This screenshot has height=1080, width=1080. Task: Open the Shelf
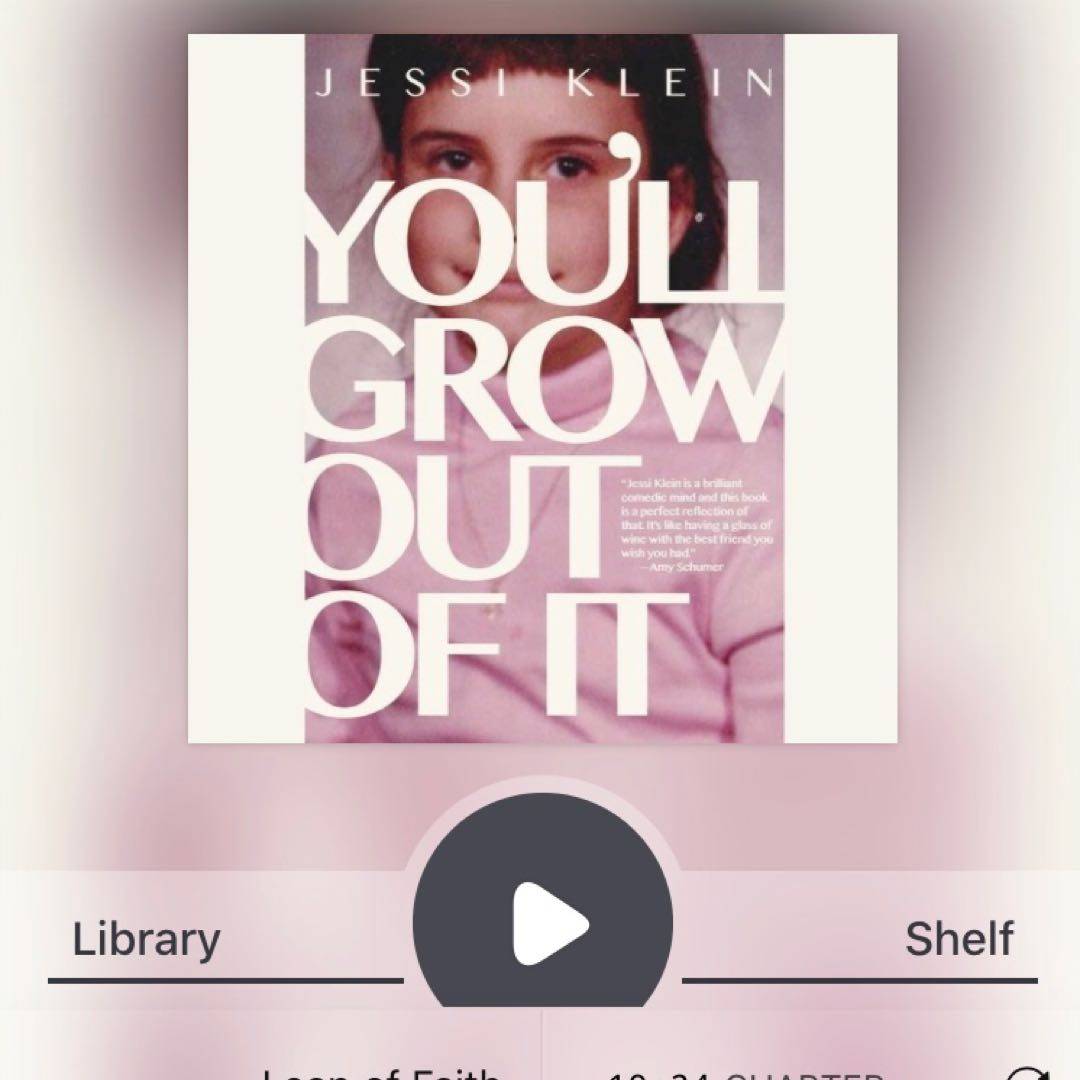coord(958,940)
